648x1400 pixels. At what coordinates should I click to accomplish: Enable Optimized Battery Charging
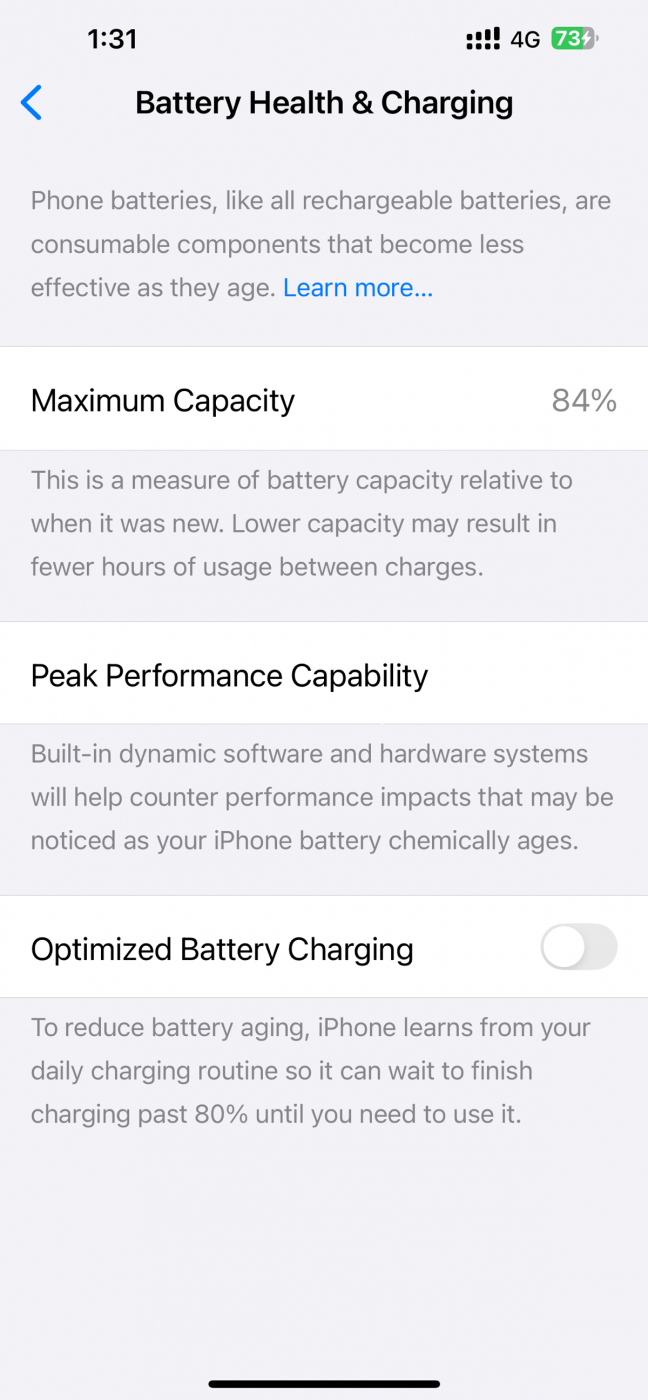579,947
